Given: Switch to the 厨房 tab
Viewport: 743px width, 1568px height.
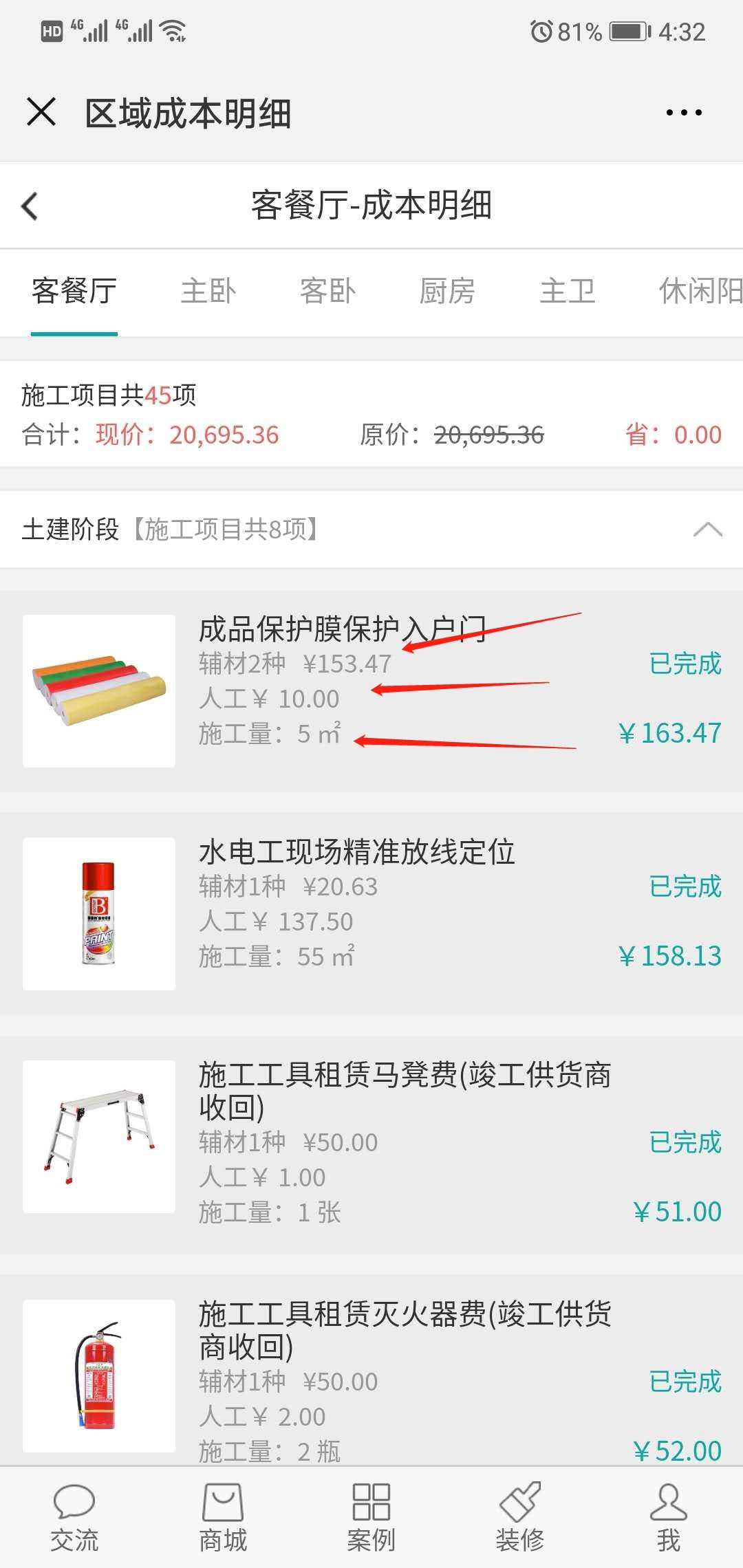Looking at the screenshot, I should [447, 292].
